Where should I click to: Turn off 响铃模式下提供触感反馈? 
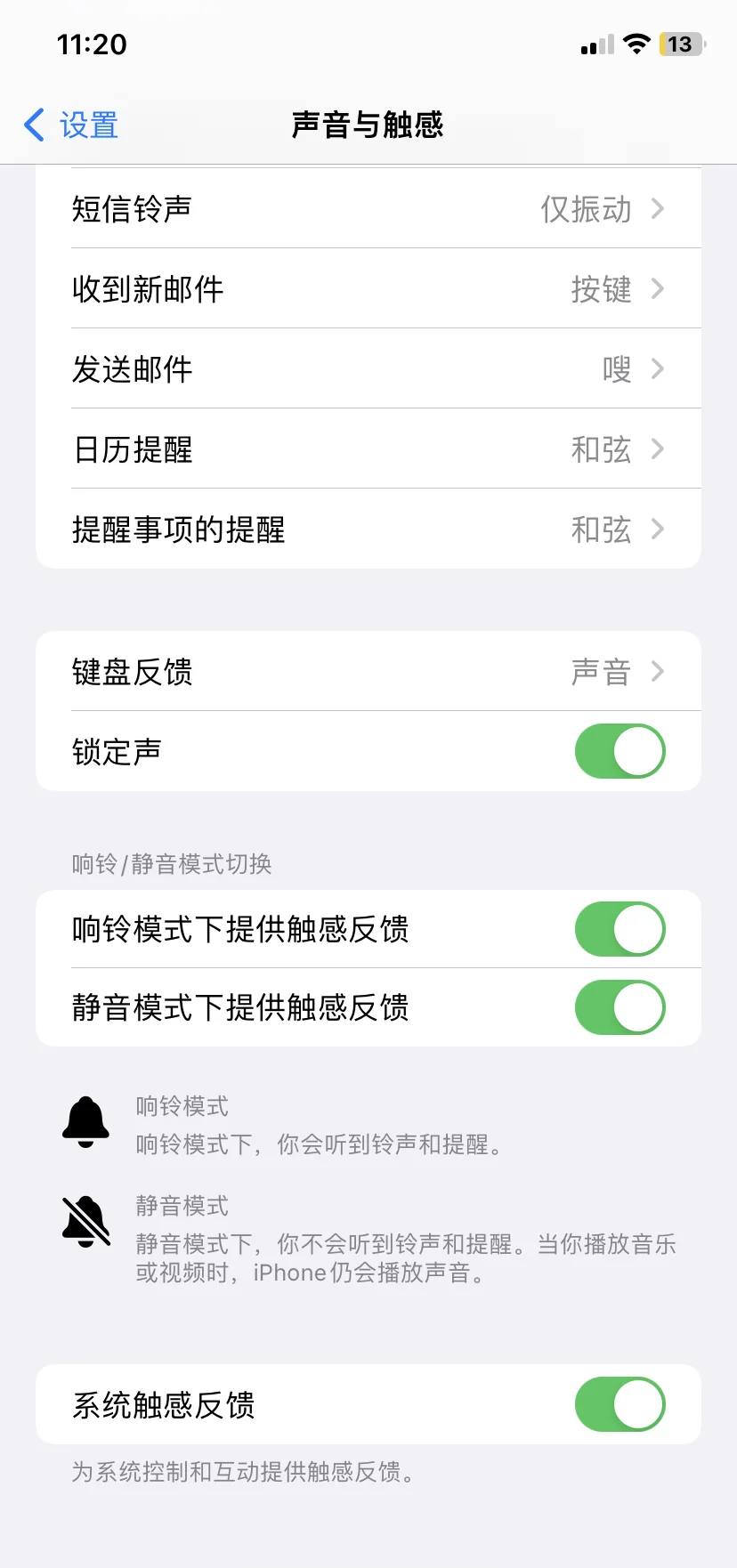[620, 929]
